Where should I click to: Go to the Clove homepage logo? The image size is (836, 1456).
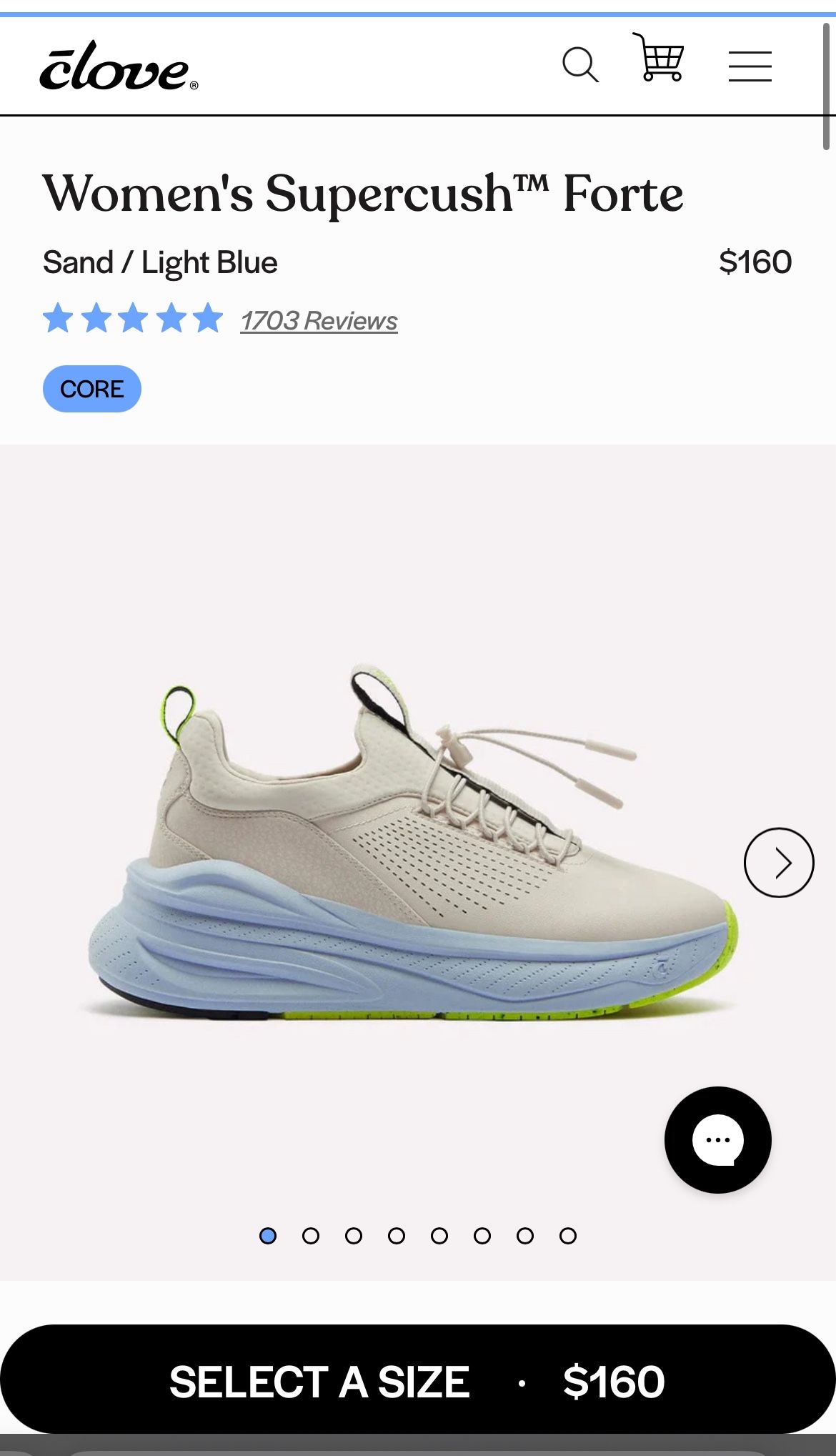(x=118, y=66)
